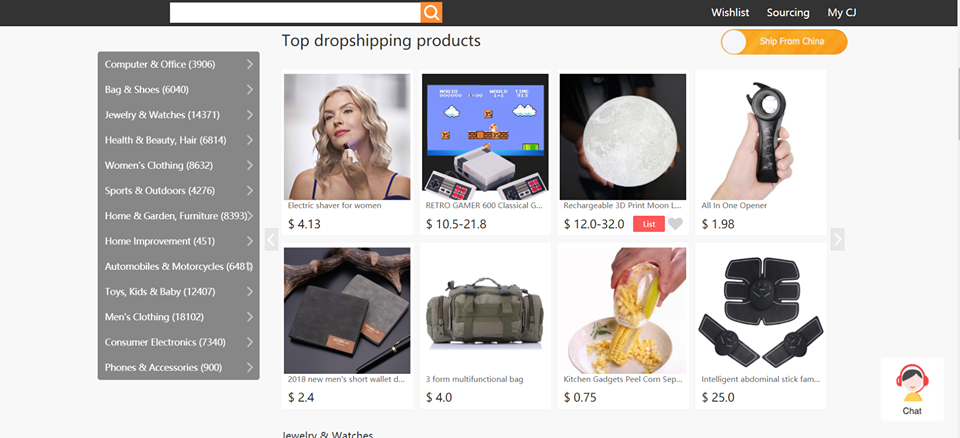Browse Toys, Kids & Baby category
The height and width of the screenshot is (438, 960).
pos(178,291)
